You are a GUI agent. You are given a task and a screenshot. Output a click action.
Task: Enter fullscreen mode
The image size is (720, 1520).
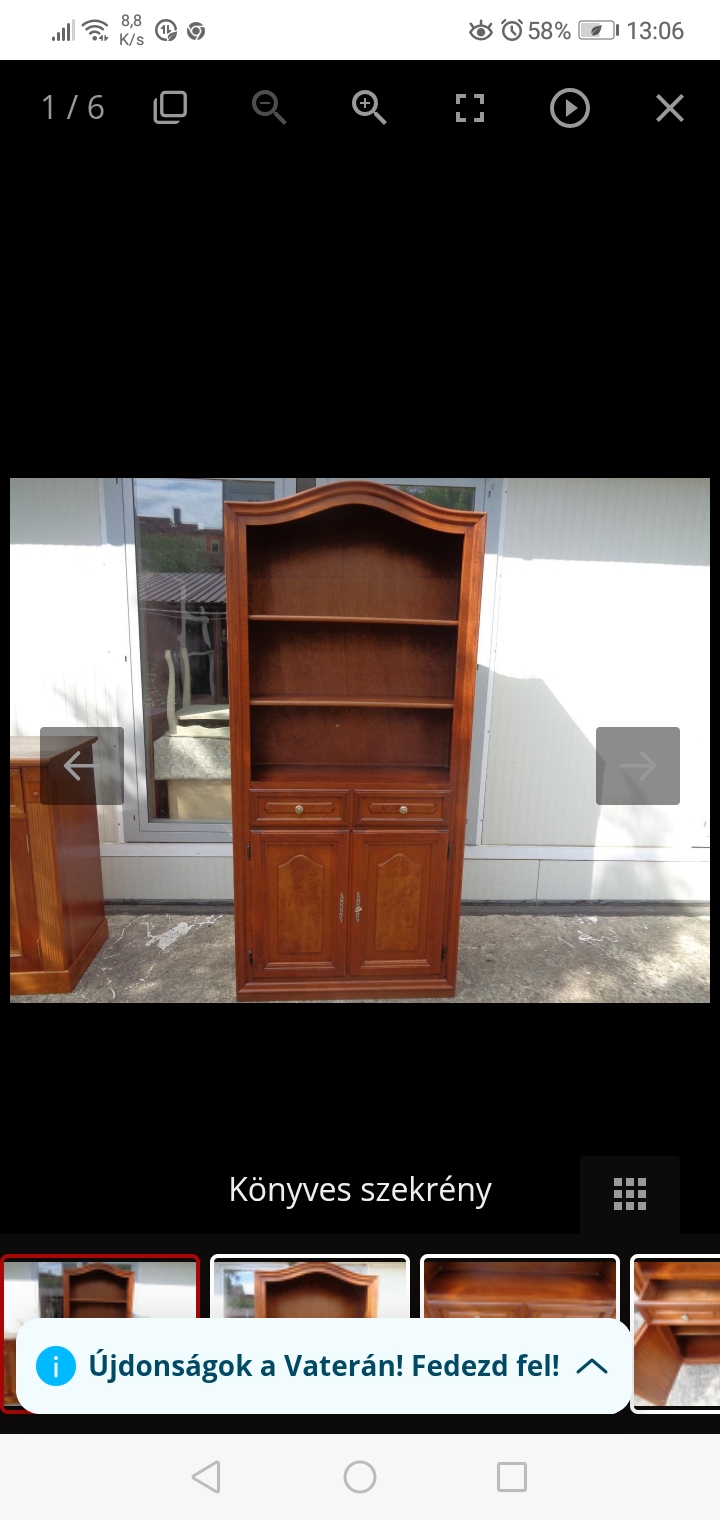tap(470, 108)
